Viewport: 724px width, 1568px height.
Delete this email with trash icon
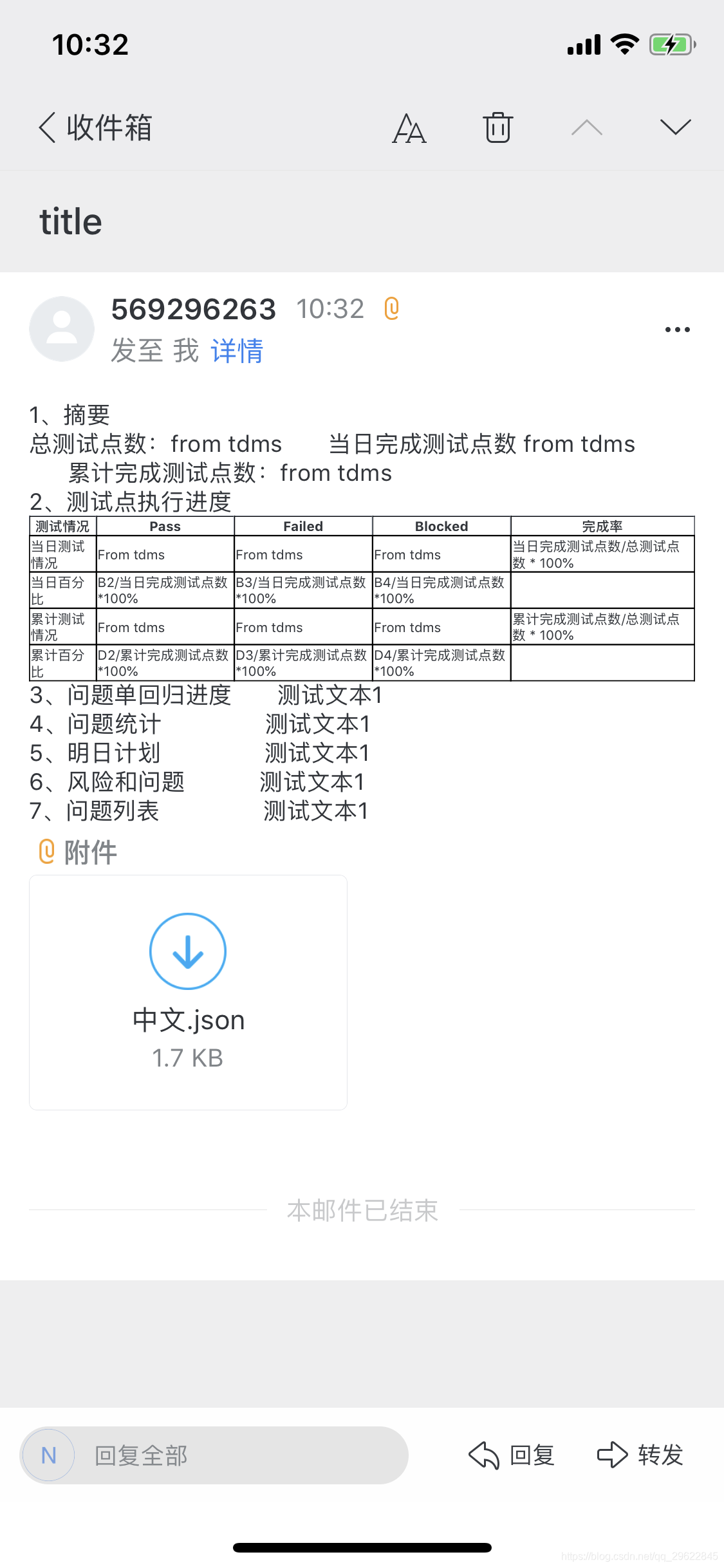pos(498,127)
